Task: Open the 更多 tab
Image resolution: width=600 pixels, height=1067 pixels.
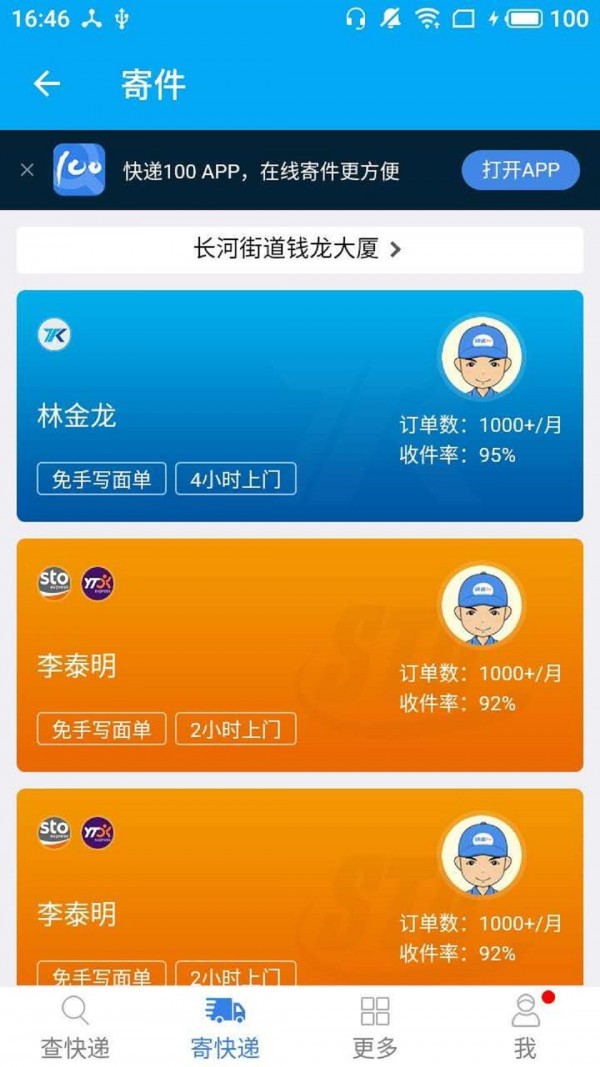Action: coord(375,1027)
